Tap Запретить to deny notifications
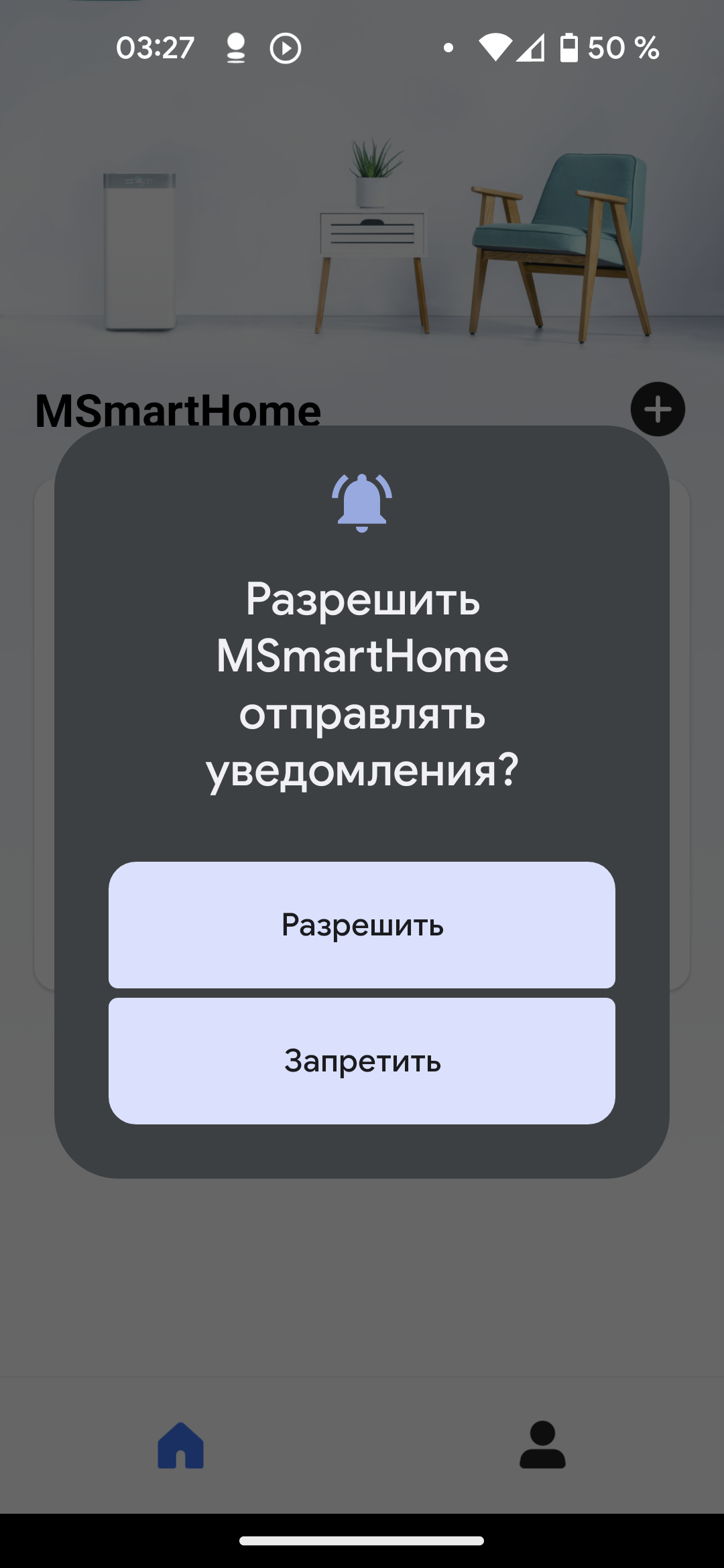This screenshot has height=1568, width=724. pos(362,1061)
